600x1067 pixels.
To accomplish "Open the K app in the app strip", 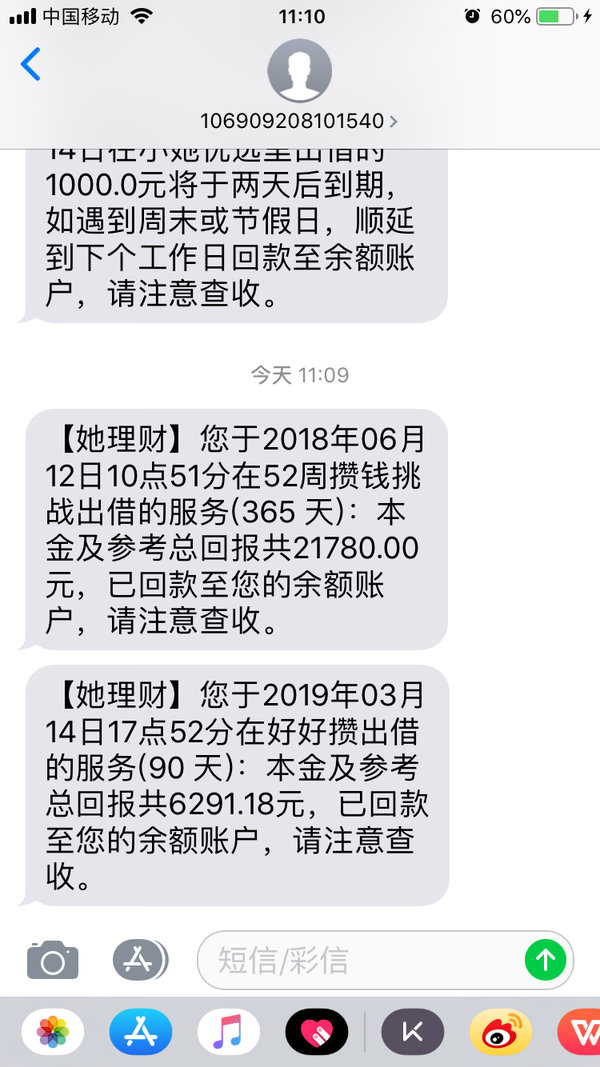I will coord(413,1032).
